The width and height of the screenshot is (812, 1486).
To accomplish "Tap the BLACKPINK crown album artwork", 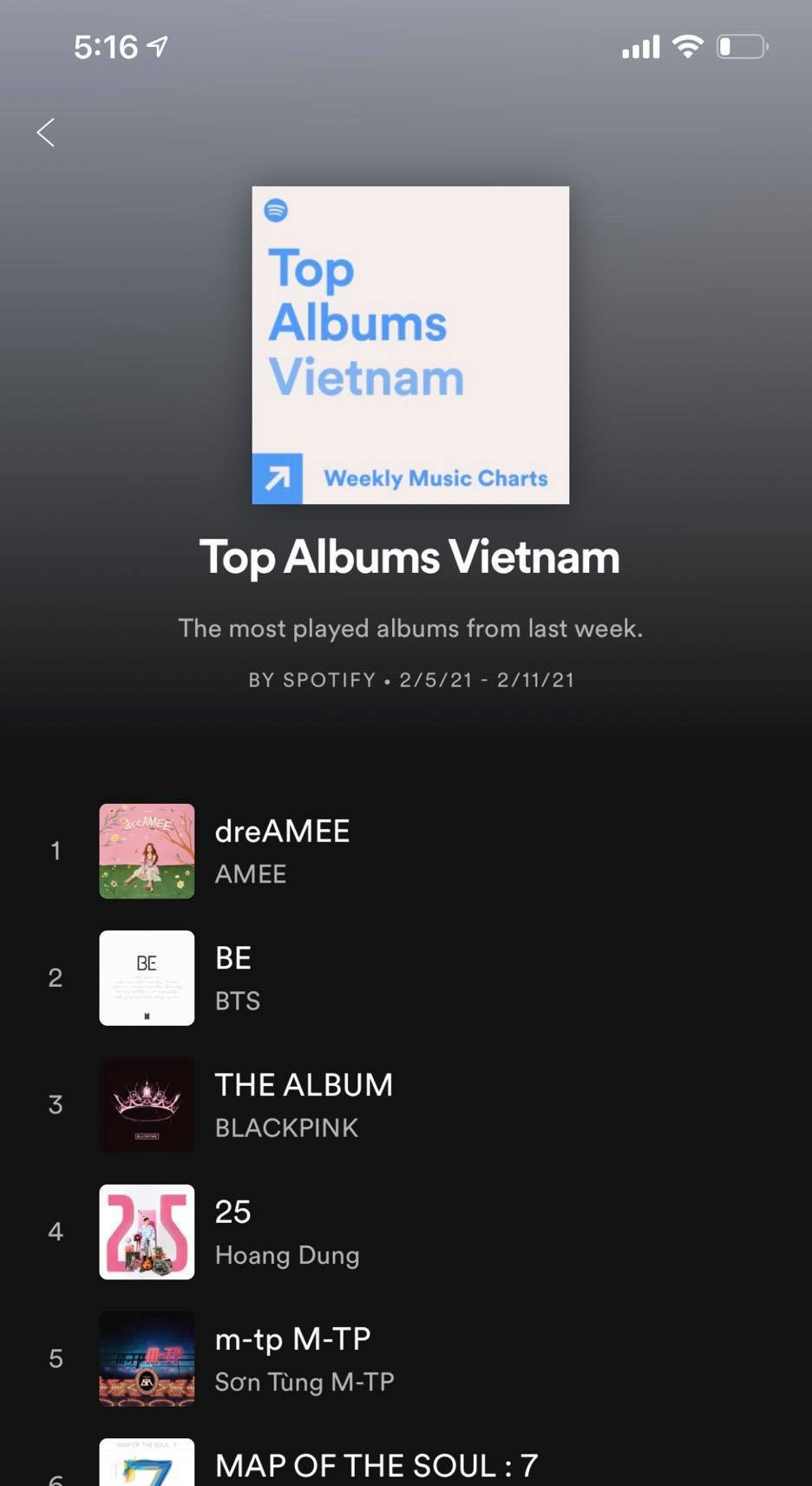I will point(146,1105).
